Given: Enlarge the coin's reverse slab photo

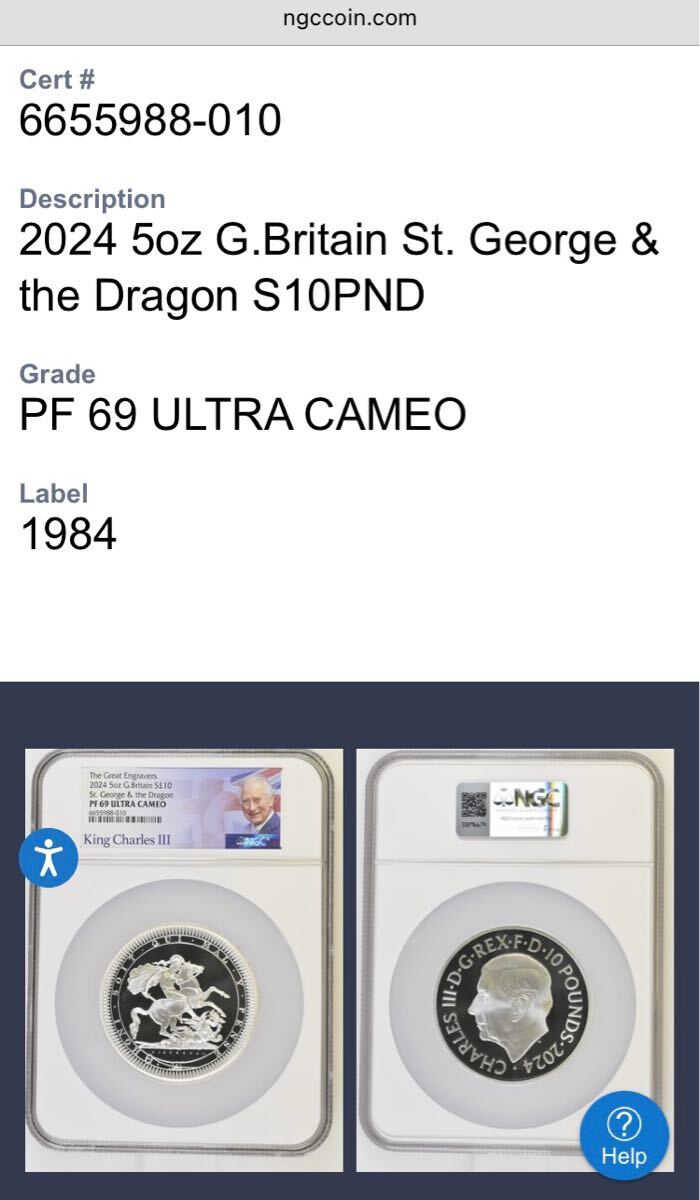Looking at the screenshot, I should 183,960.
